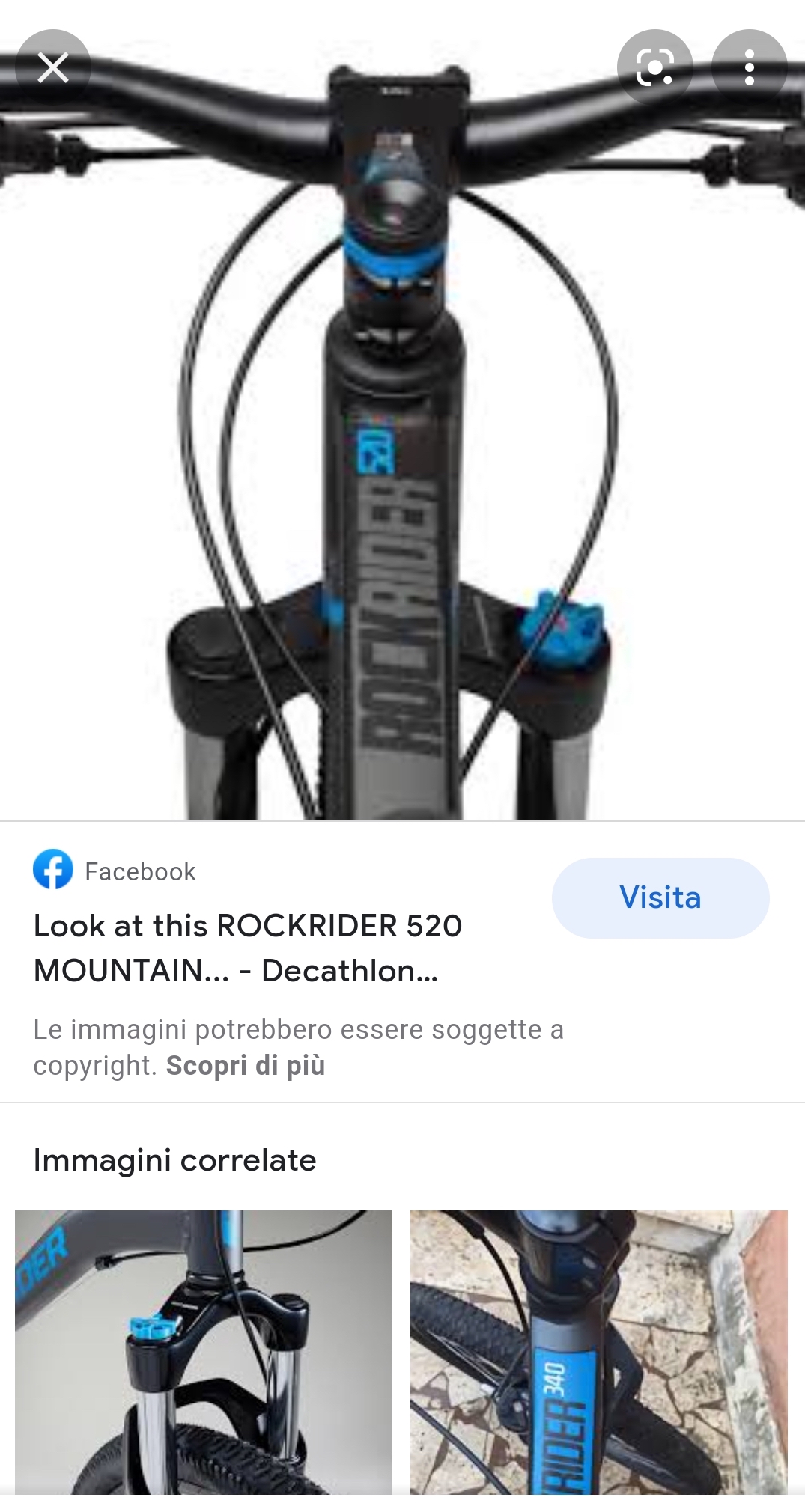805x1512 pixels.
Task: Open the Scopri di più copyright link
Action: (246, 1065)
